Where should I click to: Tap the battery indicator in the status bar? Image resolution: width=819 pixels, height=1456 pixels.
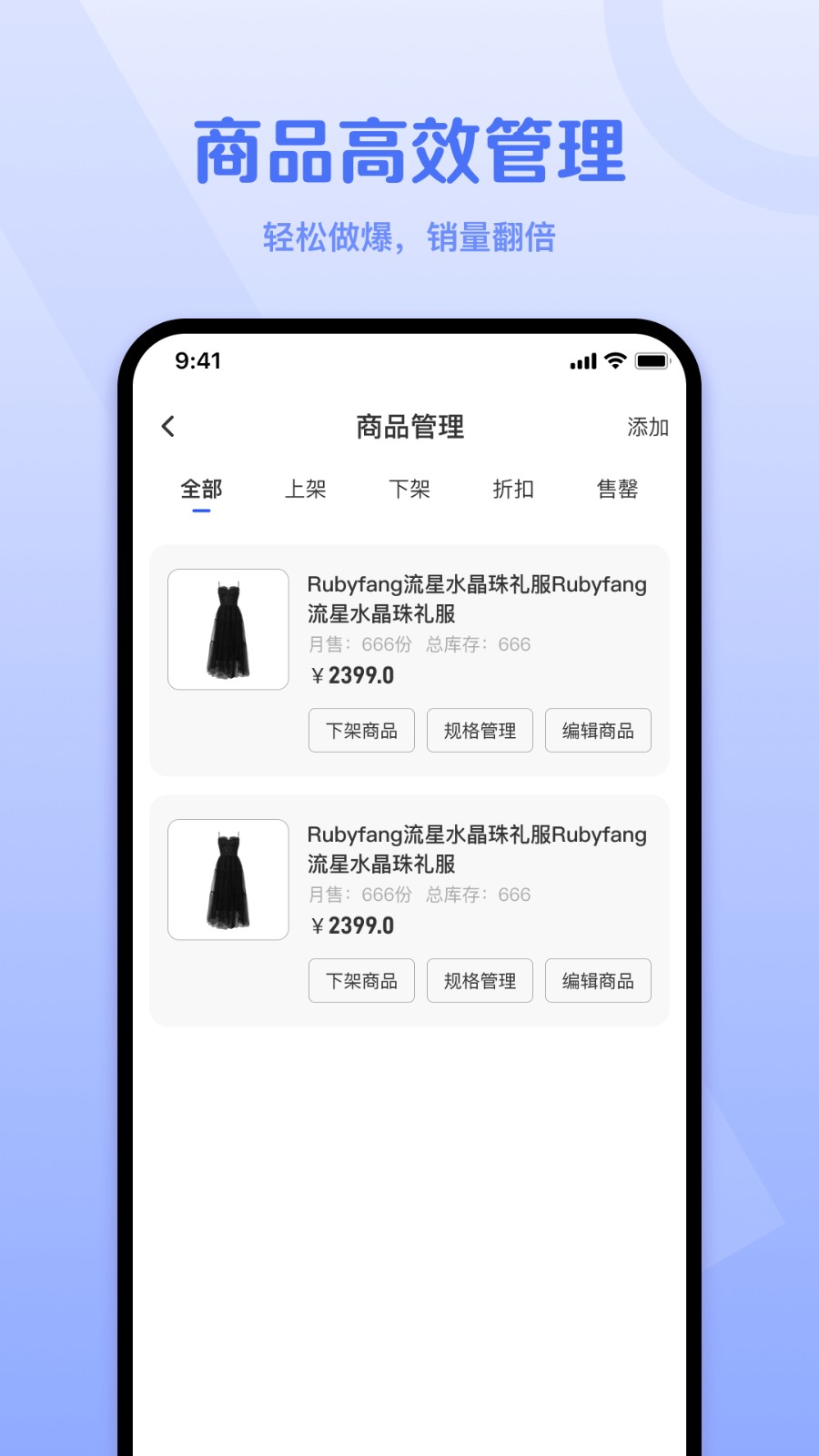tap(652, 361)
